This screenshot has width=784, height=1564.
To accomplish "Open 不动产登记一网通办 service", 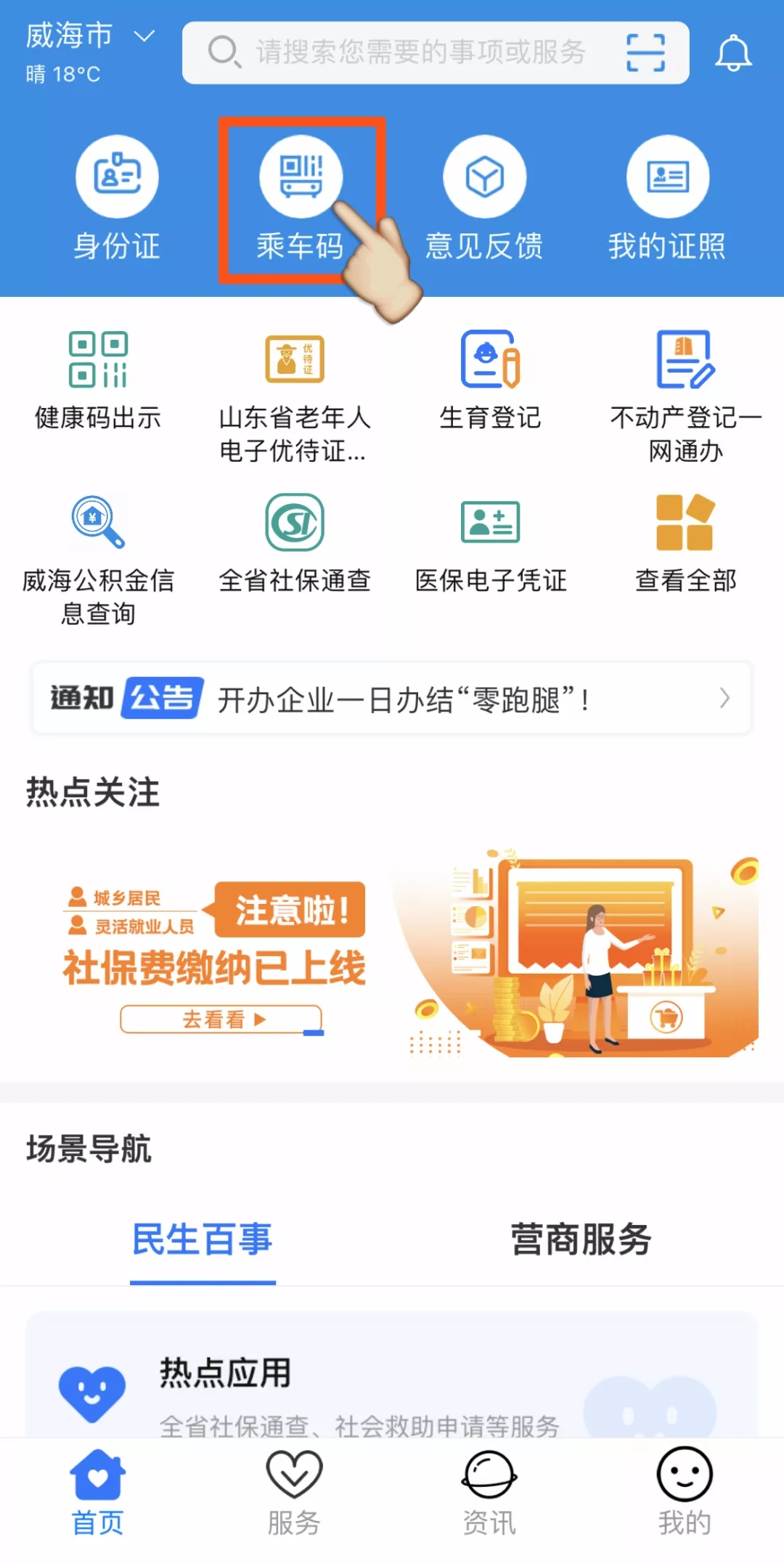I will [x=686, y=396].
